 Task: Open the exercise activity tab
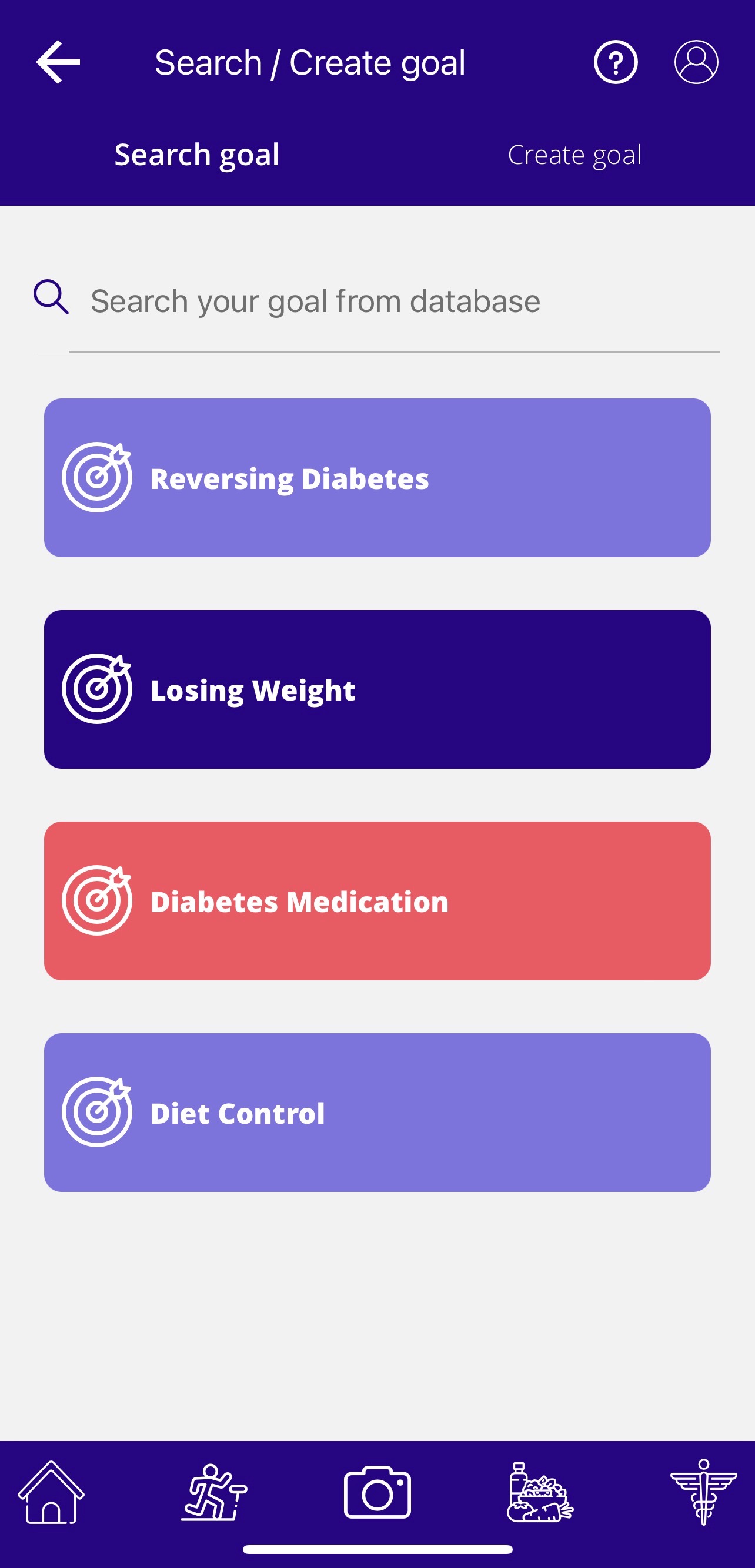[213, 1493]
